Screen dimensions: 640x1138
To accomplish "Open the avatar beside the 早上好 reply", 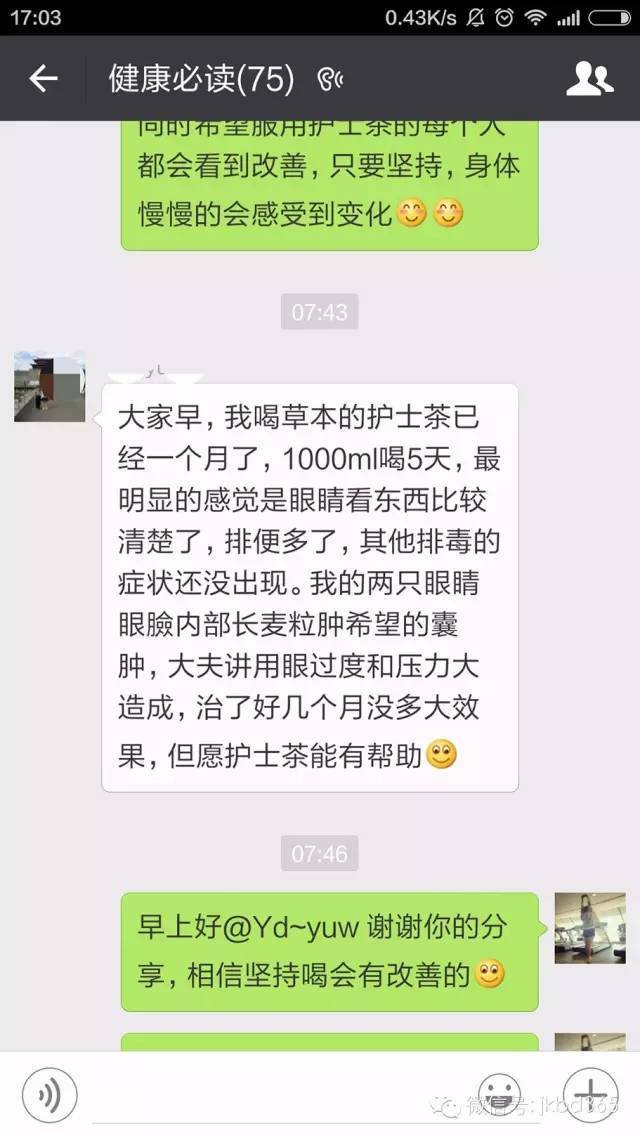I will [589, 928].
